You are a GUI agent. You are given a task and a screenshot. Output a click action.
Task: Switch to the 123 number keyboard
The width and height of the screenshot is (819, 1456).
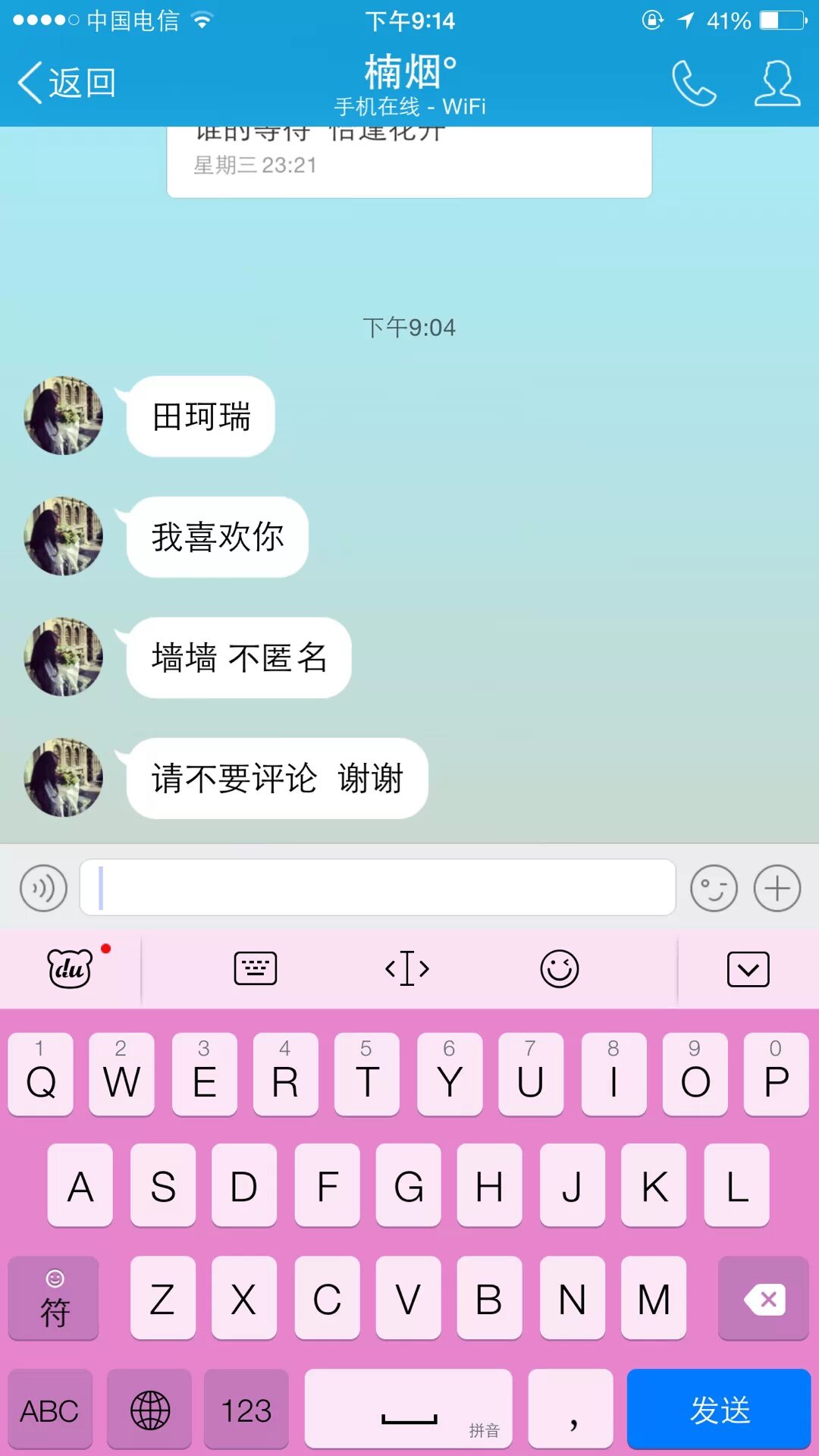246,1410
